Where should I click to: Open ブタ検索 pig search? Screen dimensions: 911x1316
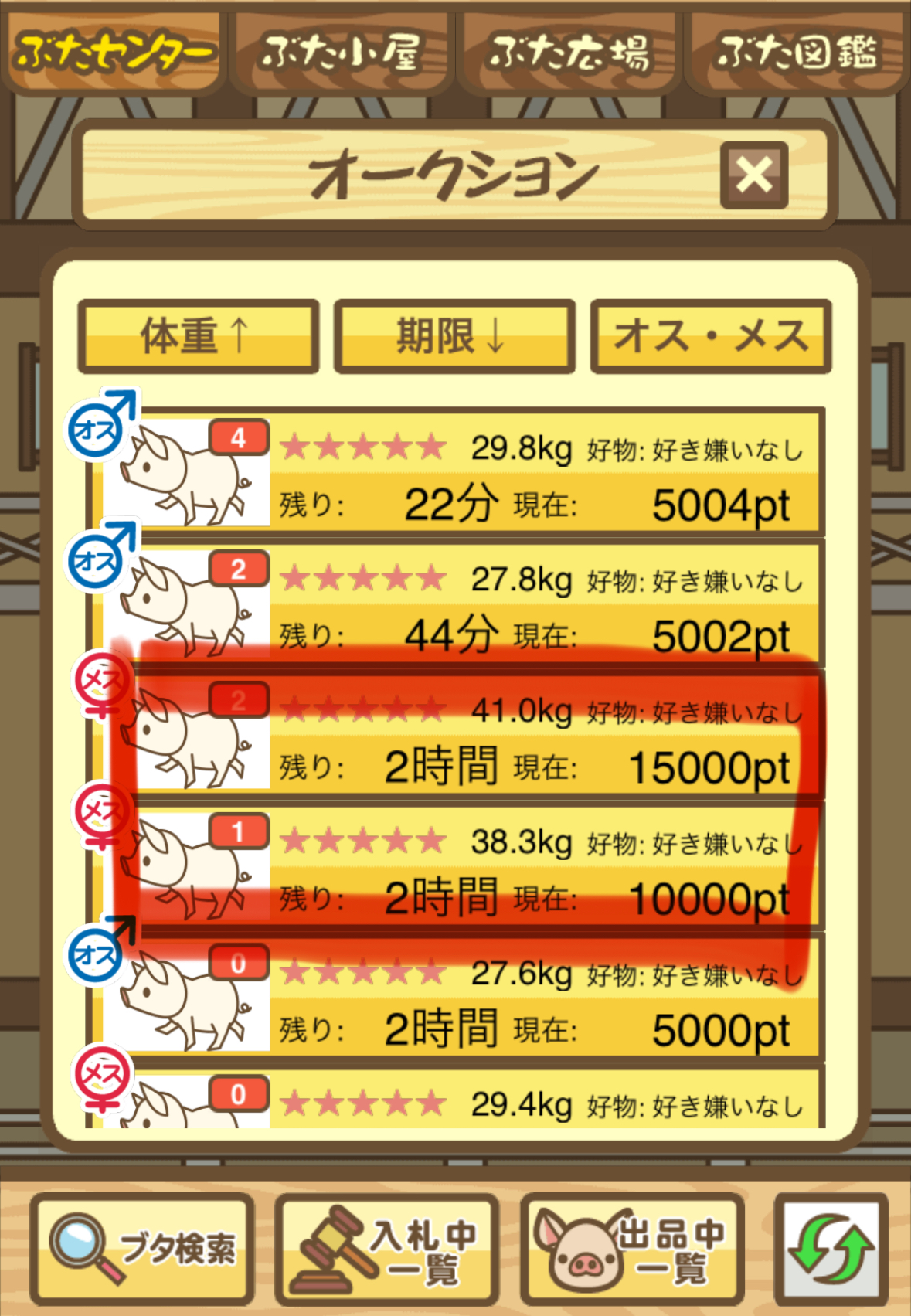tap(143, 1248)
